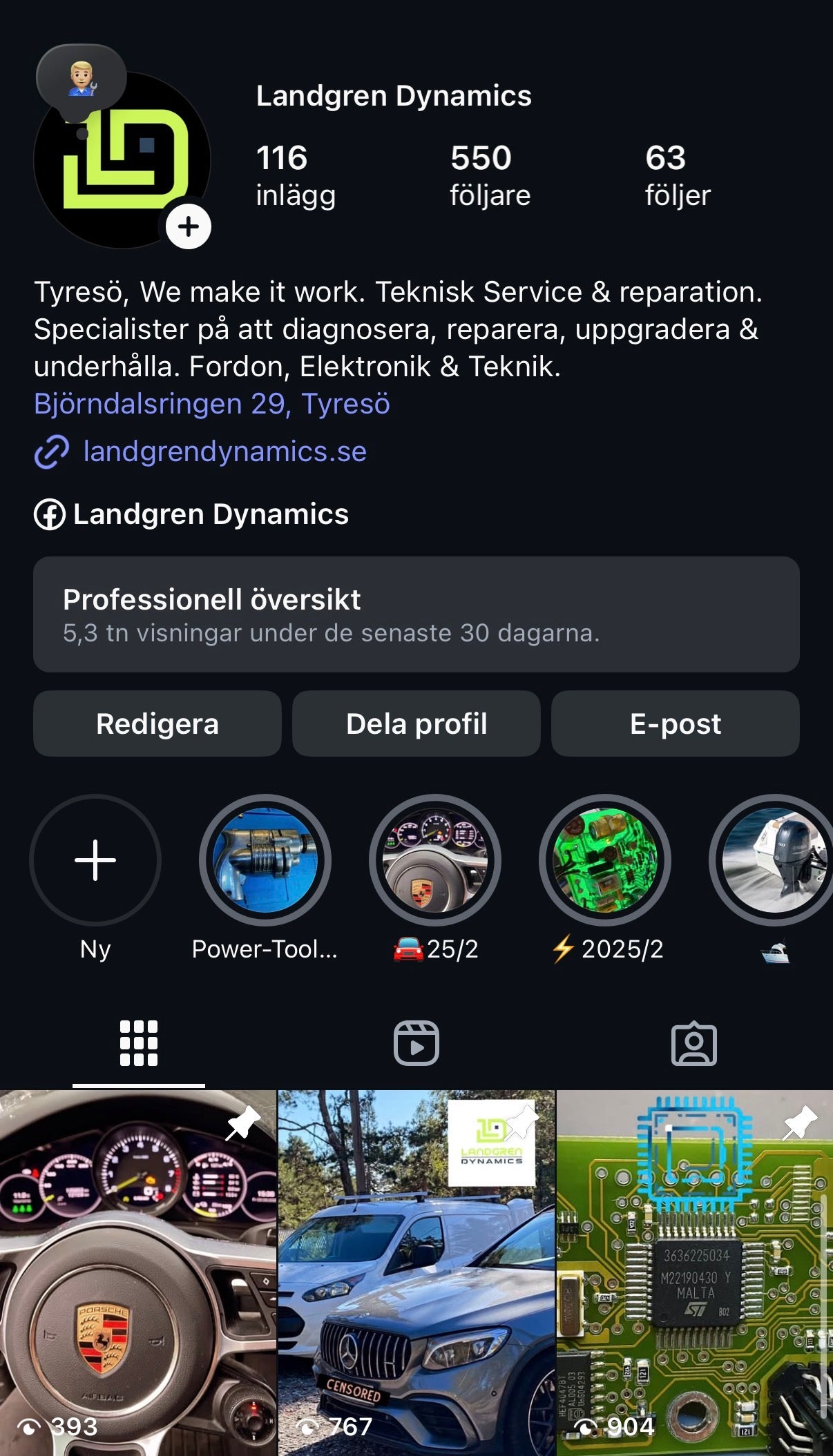Add a story via the profile picture plus
The height and width of the screenshot is (1456, 833).
pyautogui.click(x=188, y=226)
